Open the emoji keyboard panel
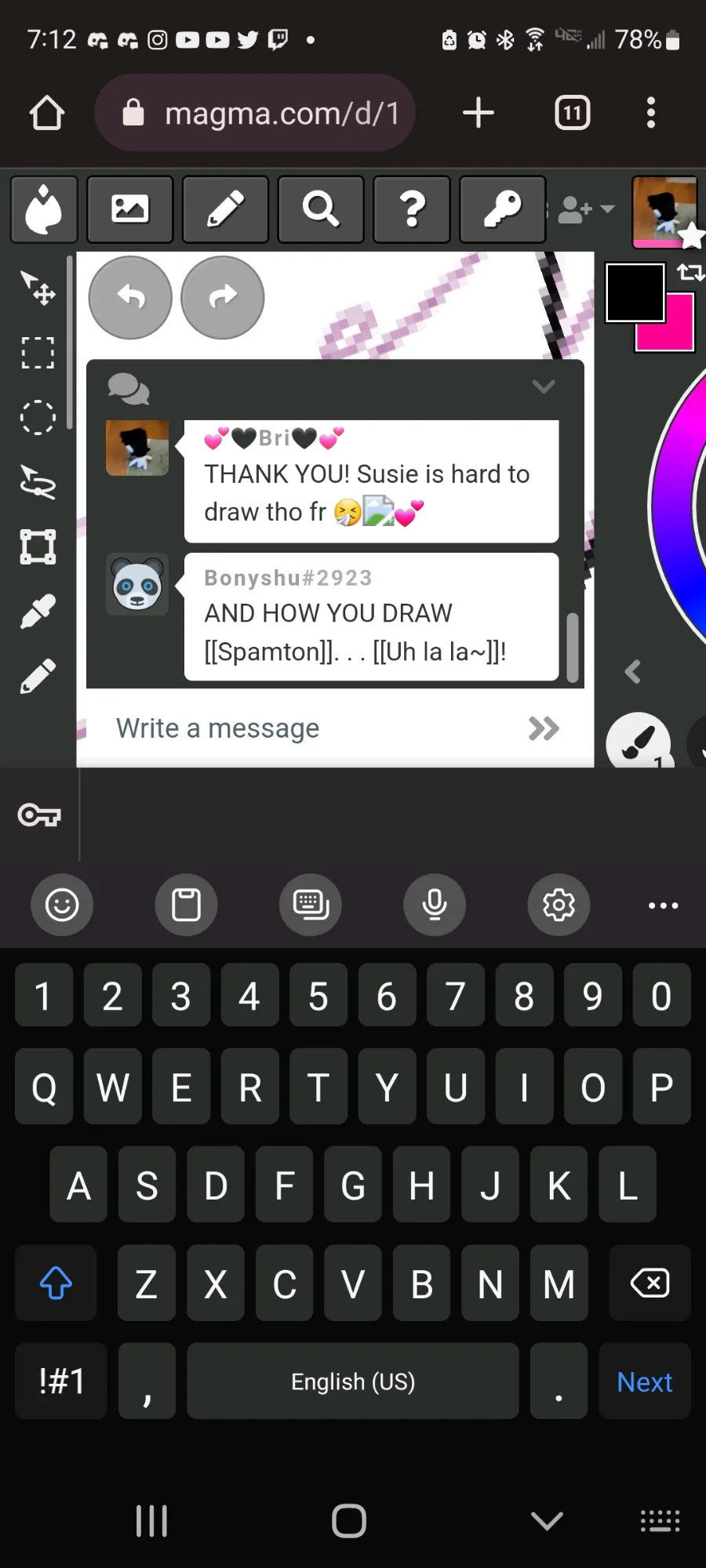 tap(62, 905)
